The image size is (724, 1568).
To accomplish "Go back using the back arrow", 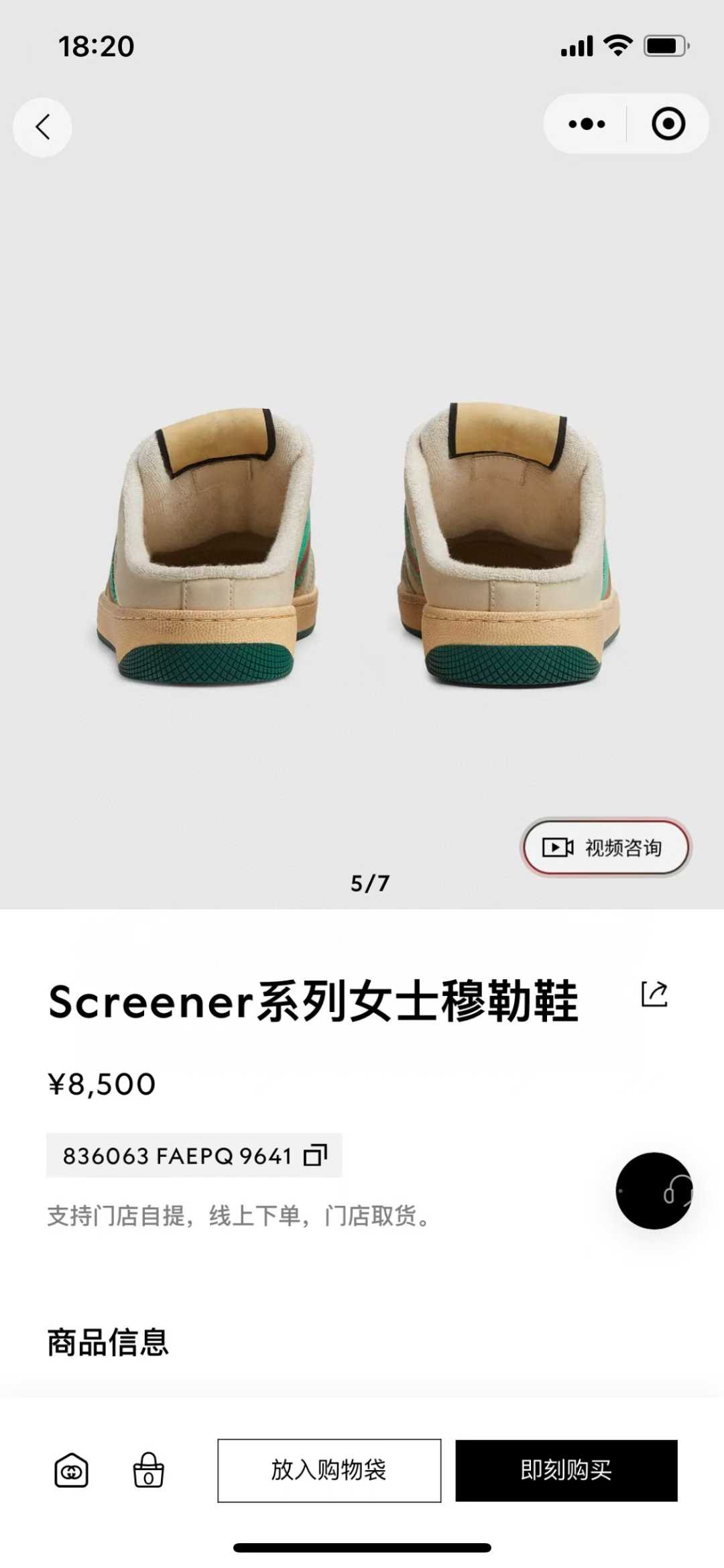I will [42, 127].
